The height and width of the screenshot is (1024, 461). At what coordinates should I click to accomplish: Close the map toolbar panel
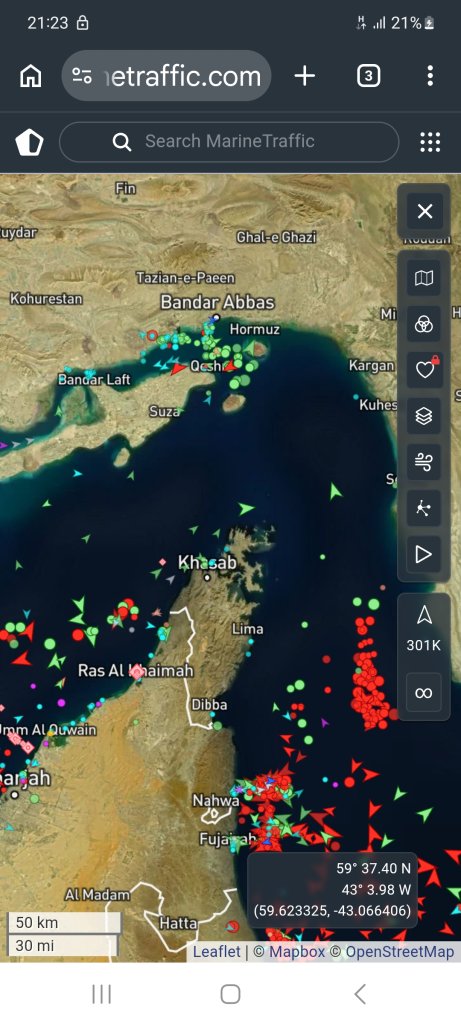pos(424,212)
